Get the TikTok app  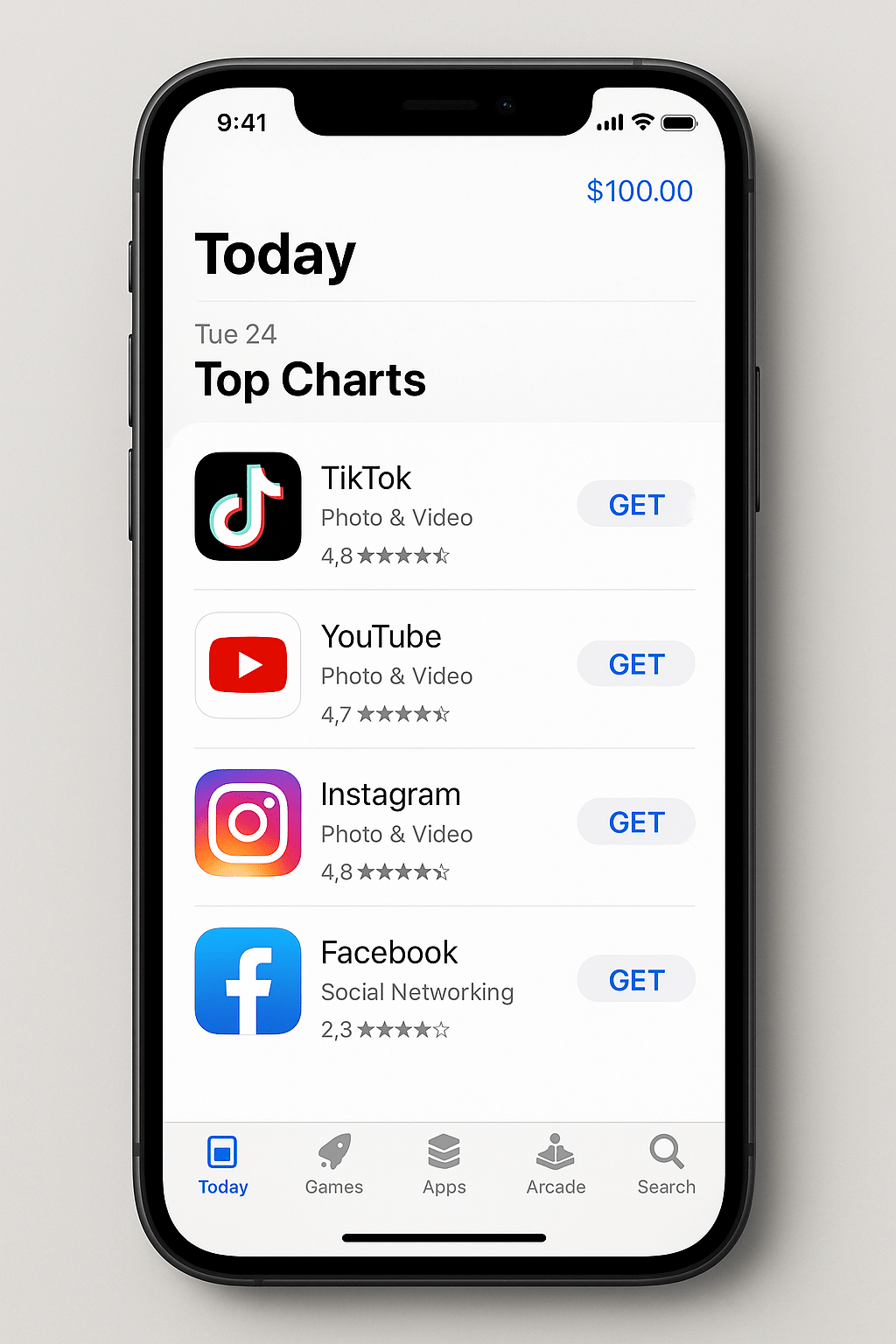(636, 505)
